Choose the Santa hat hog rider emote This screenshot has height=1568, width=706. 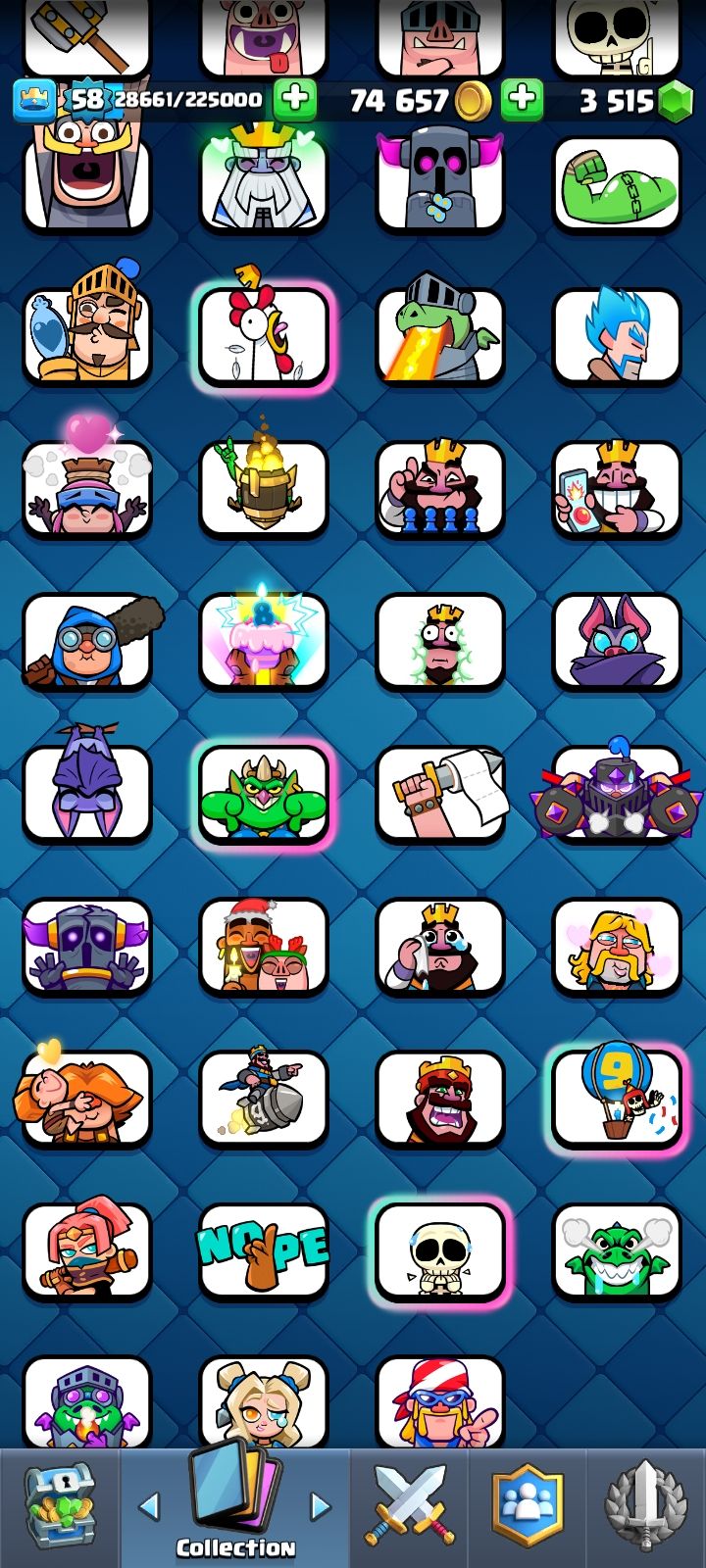pos(263,946)
